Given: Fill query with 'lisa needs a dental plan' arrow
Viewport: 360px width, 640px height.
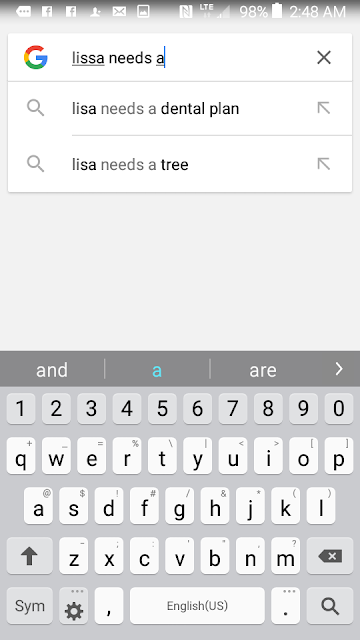Looking at the screenshot, I should [x=324, y=108].
